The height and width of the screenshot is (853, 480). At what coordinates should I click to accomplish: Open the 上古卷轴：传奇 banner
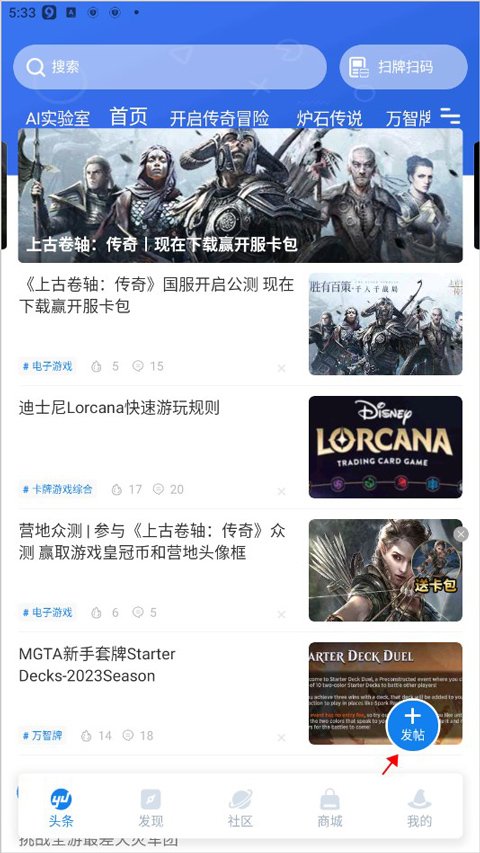240,195
